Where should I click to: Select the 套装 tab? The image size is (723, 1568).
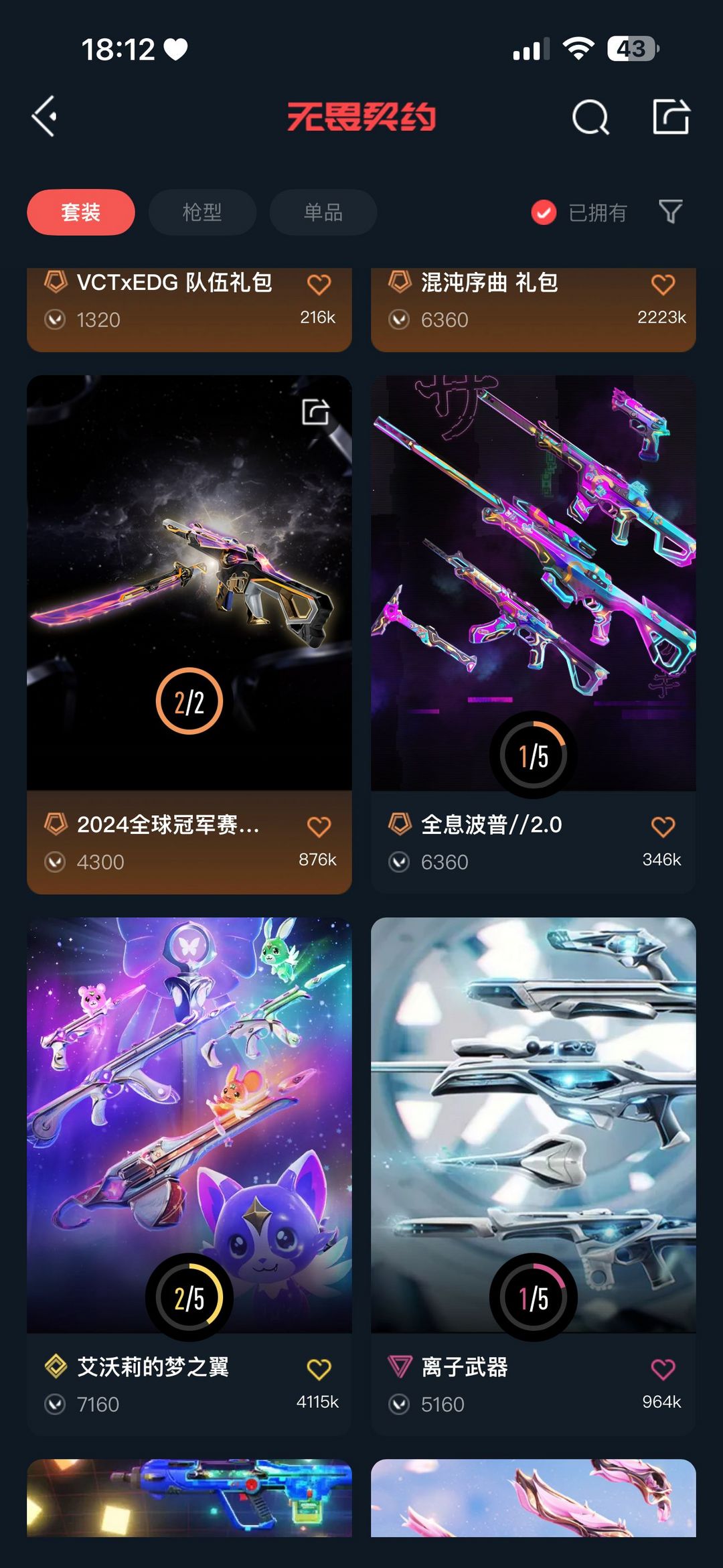(x=81, y=212)
